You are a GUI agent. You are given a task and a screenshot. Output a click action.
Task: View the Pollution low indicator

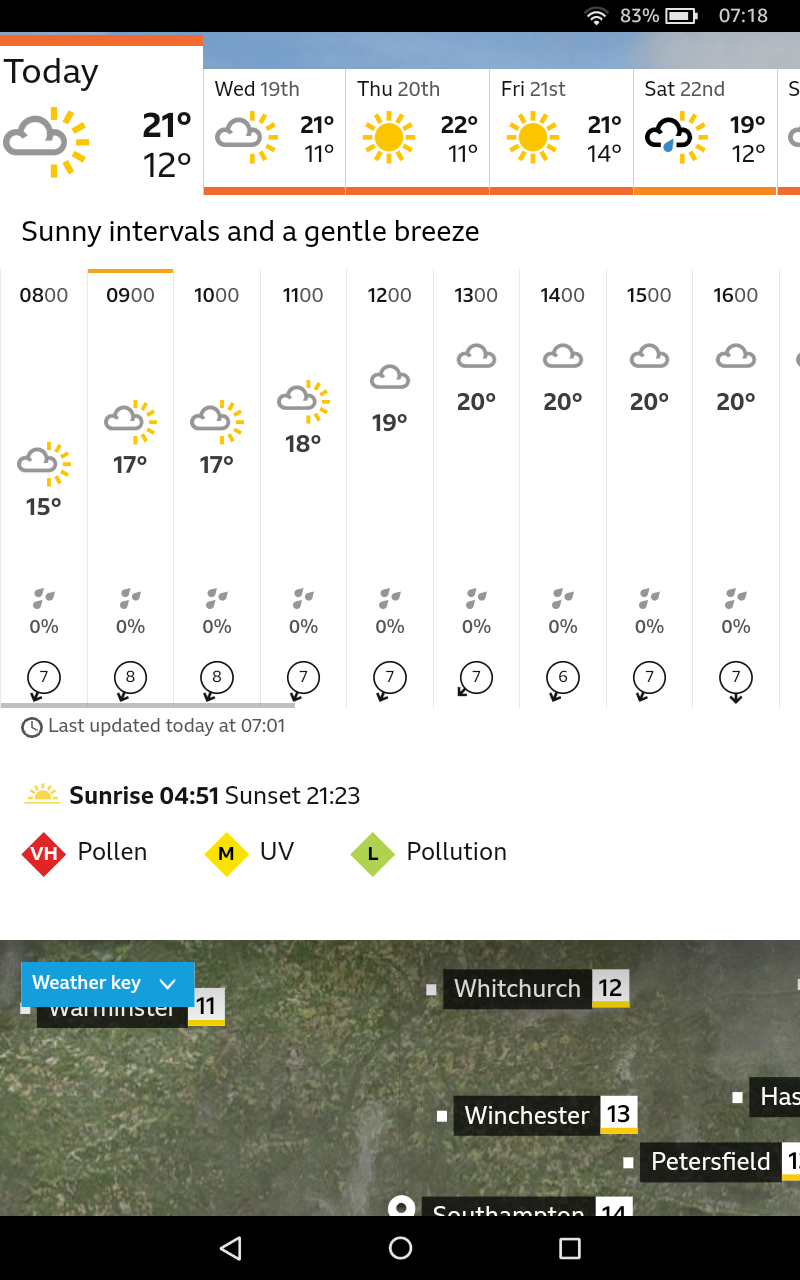(x=429, y=852)
